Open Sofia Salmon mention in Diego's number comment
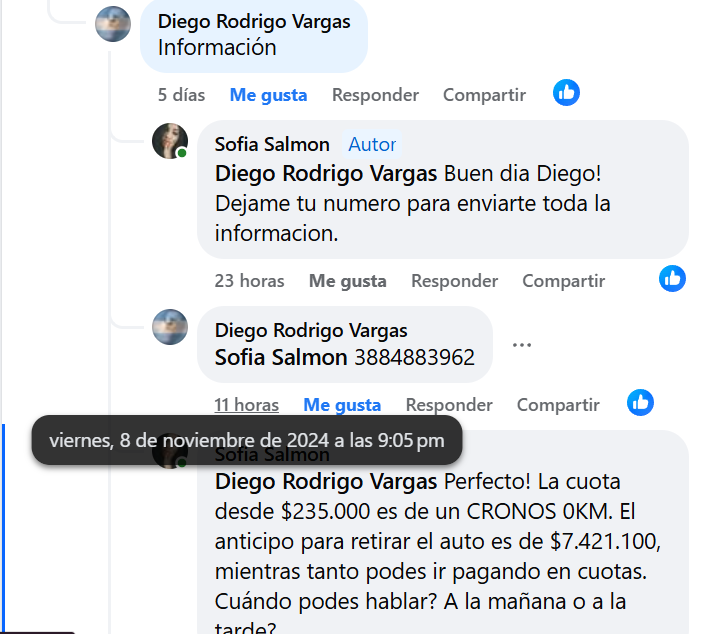This screenshot has width=711, height=634. (281, 357)
